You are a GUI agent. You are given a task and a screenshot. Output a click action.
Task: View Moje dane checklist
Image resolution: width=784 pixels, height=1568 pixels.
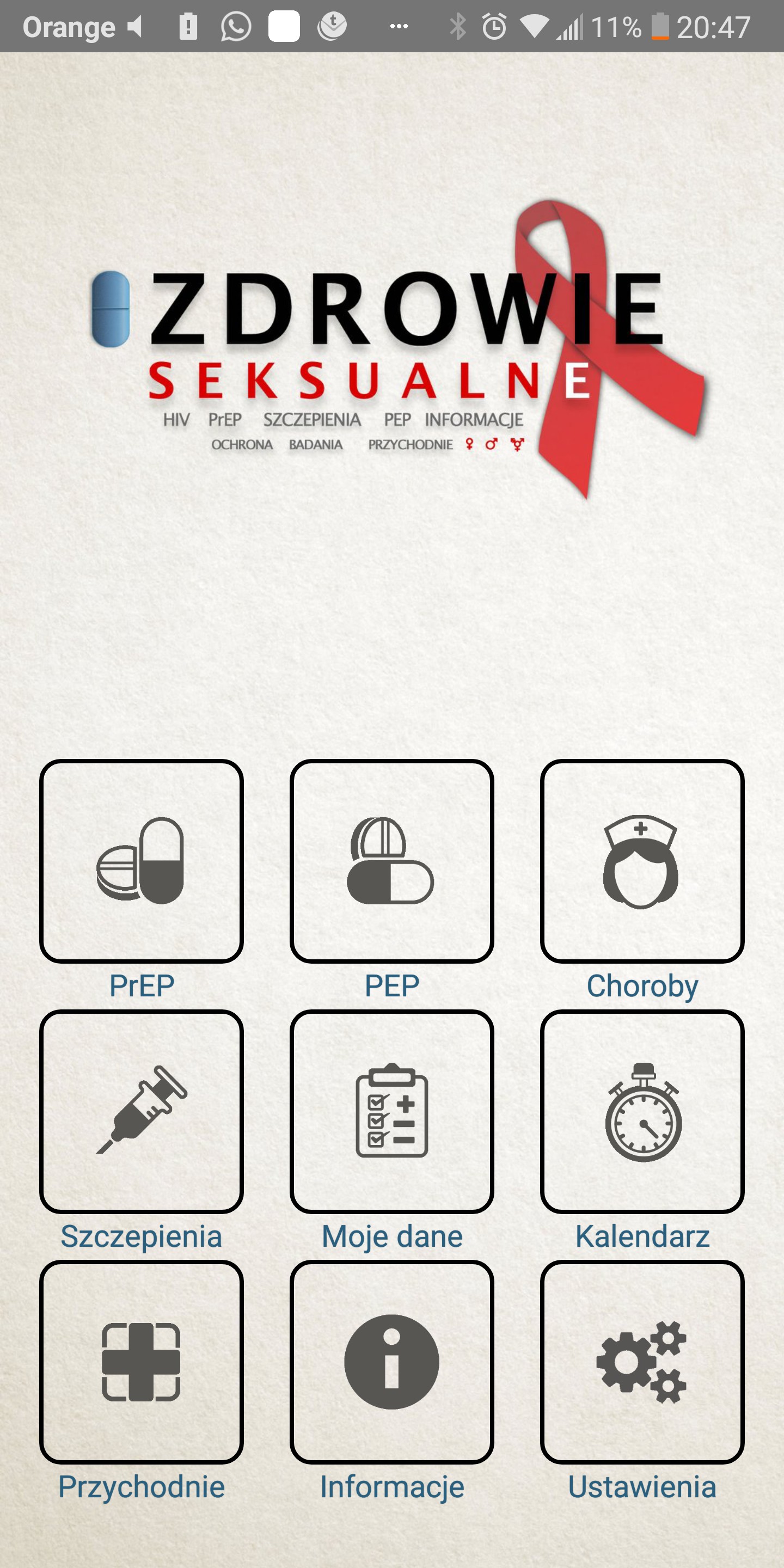(391, 1111)
